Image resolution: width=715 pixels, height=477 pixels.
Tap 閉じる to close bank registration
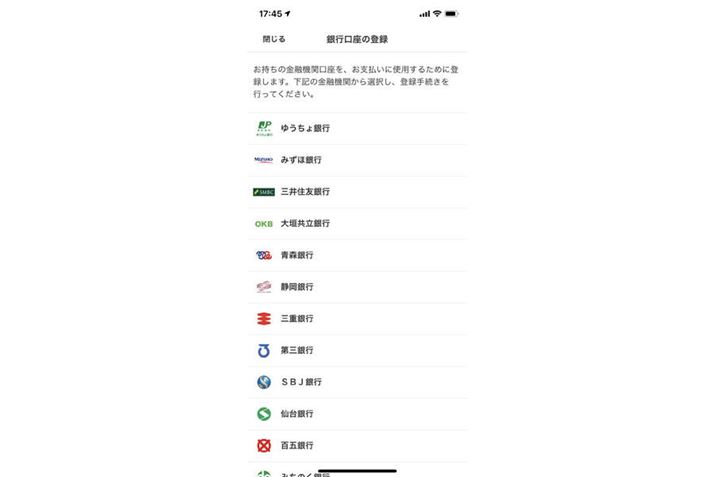(274, 39)
